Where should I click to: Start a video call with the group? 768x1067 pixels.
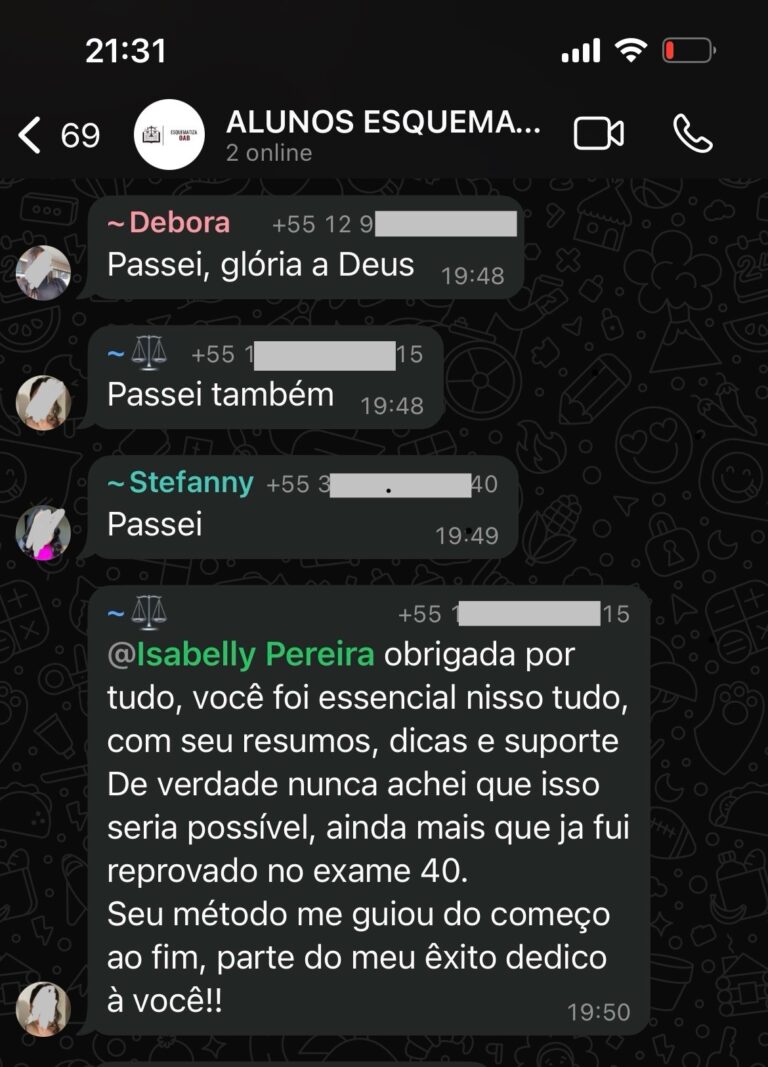coord(598,134)
